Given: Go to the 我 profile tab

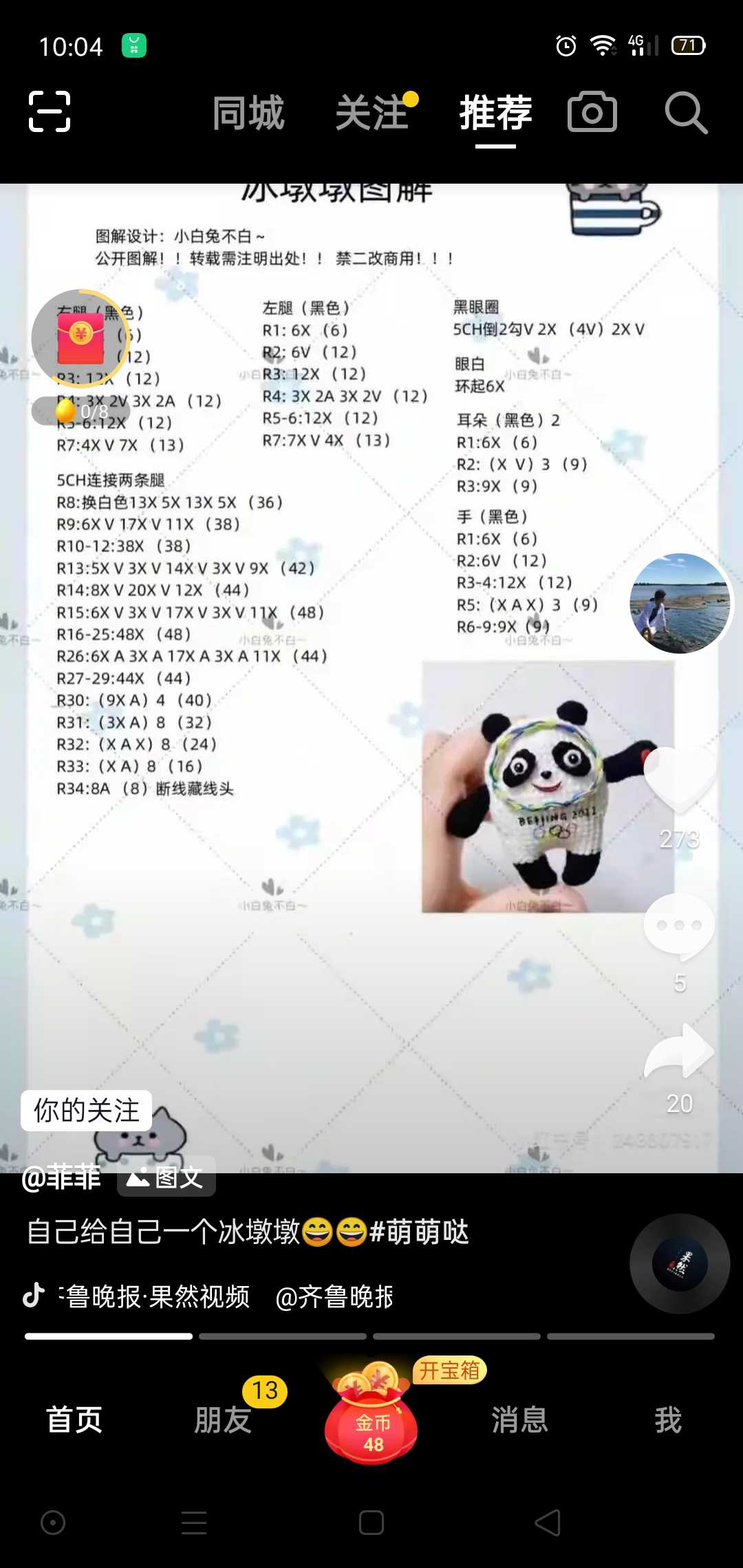Looking at the screenshot, I should pyautogui.click(x=668, y=1420).
